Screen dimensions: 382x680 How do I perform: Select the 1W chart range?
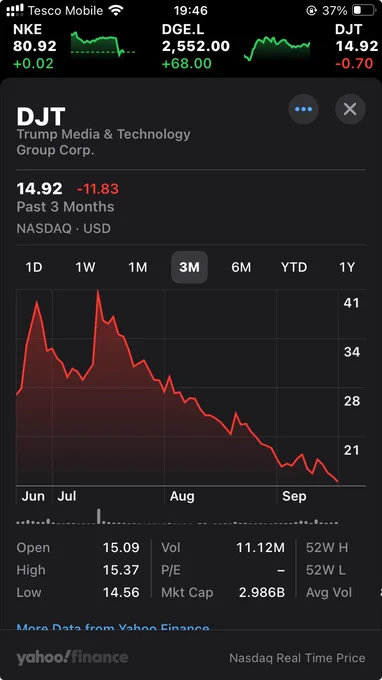pos(85,267)
